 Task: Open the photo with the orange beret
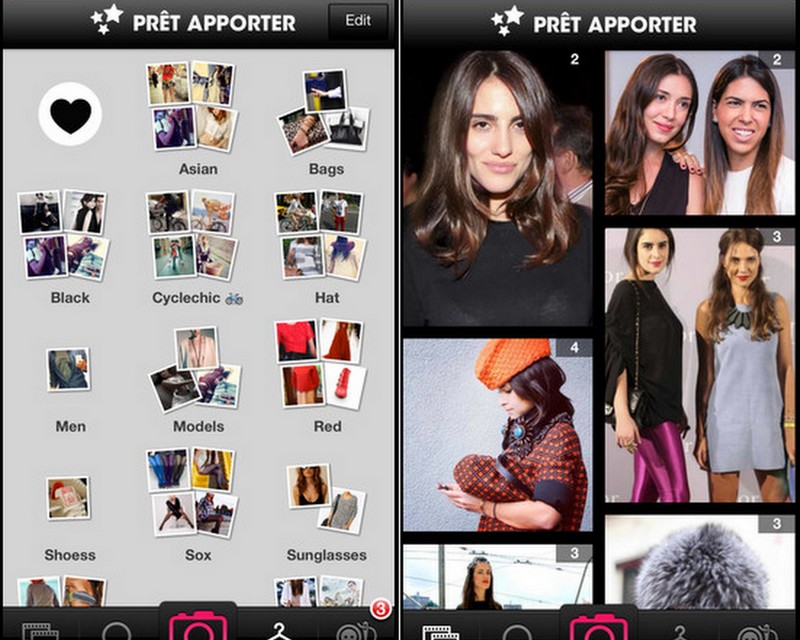497,435
